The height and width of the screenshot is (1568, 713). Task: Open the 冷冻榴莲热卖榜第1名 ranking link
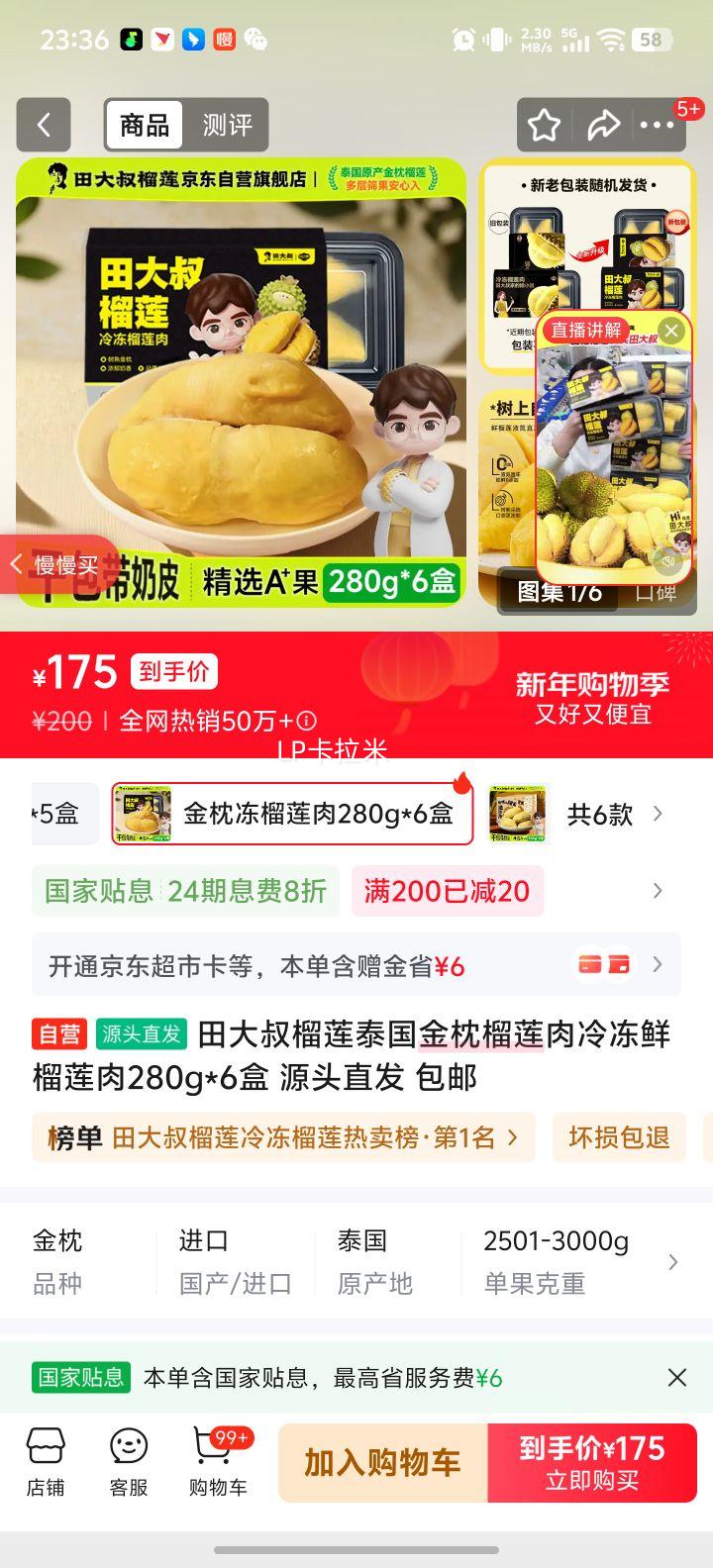tap(282, 1137)
